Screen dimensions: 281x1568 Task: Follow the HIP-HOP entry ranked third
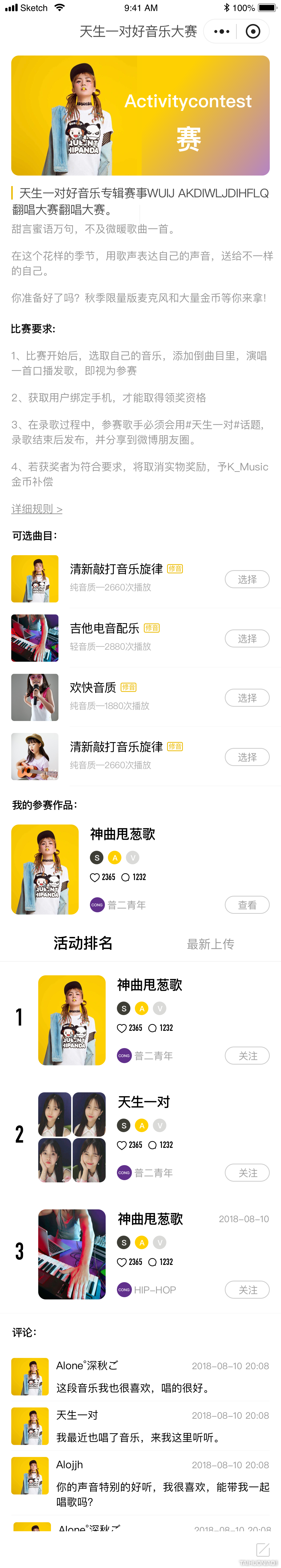click(247, 1290)
